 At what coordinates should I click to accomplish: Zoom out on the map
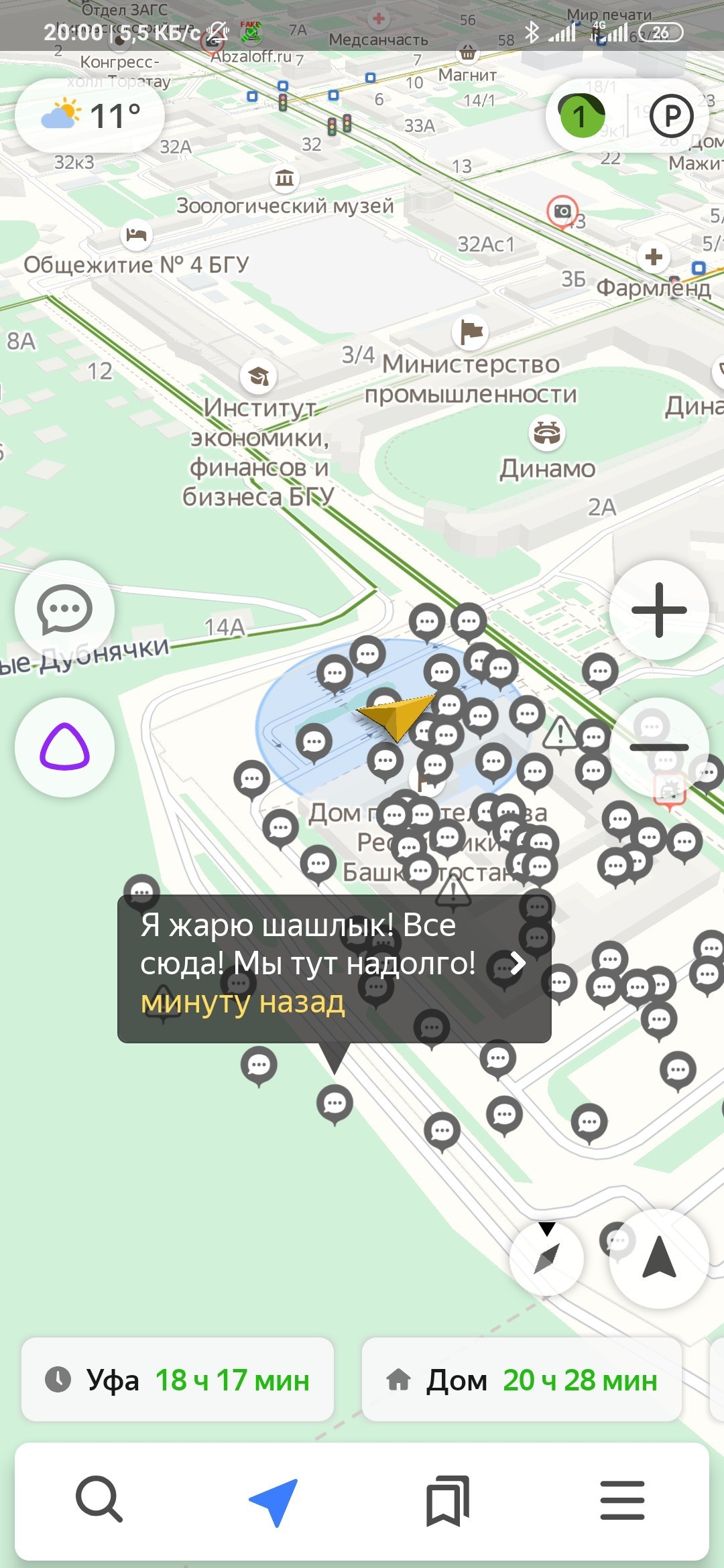[659, 747]
